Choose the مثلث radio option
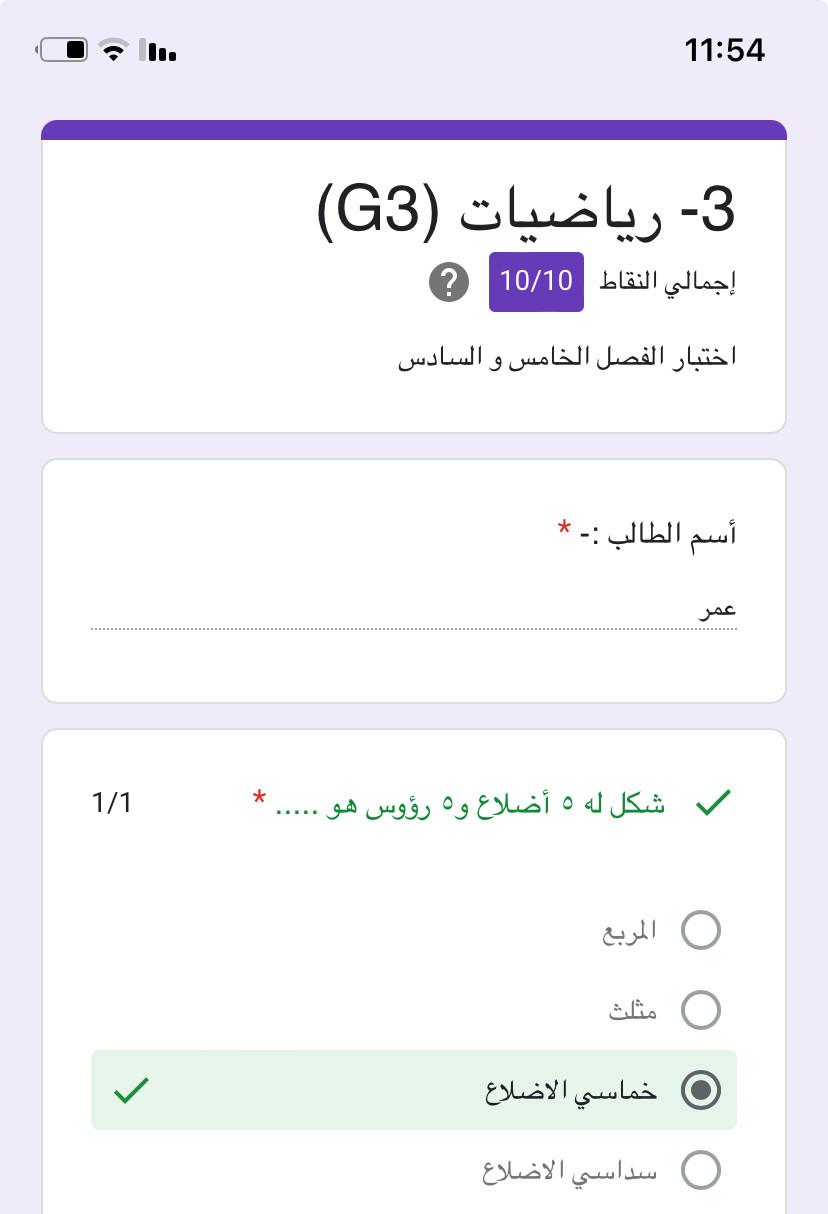Image resolution: width=828 pixels, height=1214 pixels. (x=700, y=1010)
